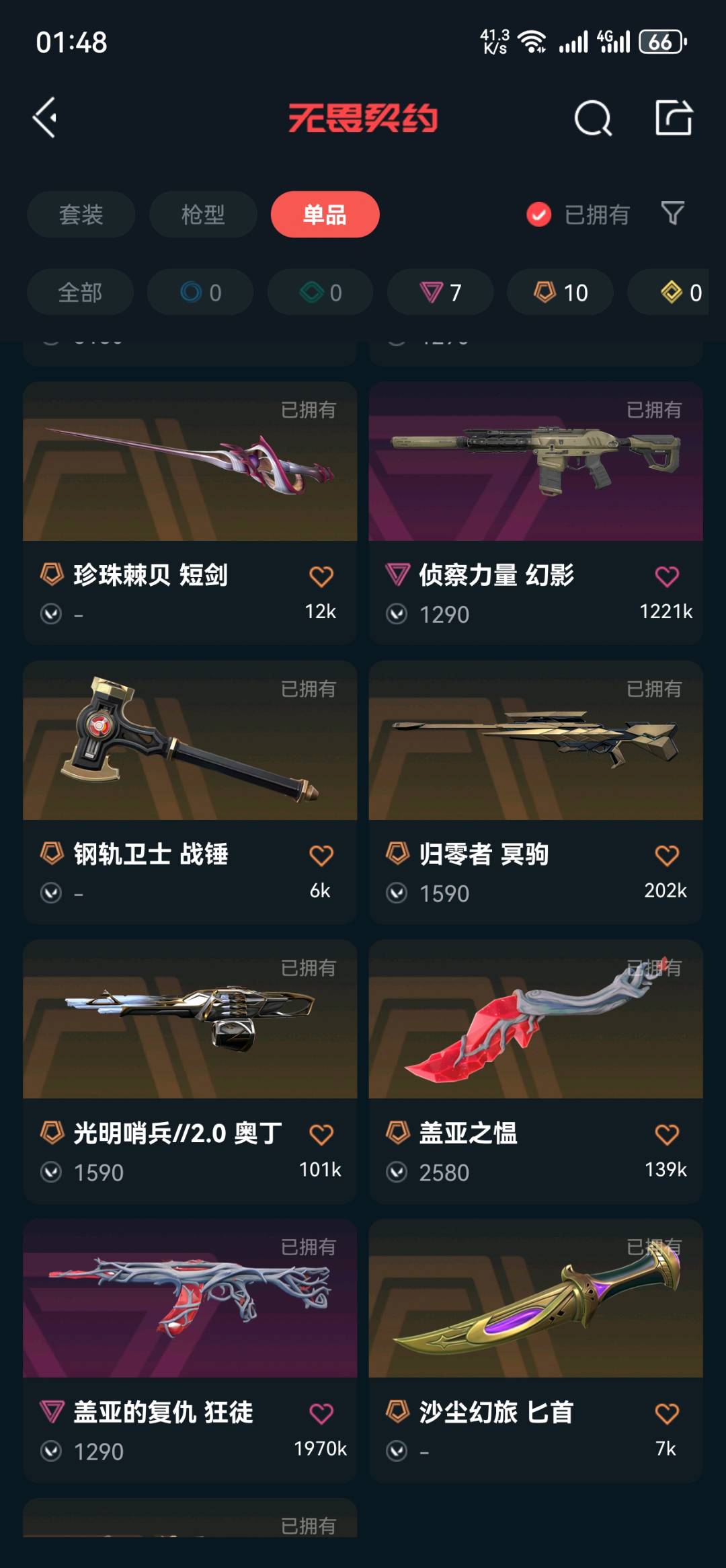This screenshot has width=726, height=1568.
Task: Select the blue tier chip showing 0
Action: click(x=200, y=293)
